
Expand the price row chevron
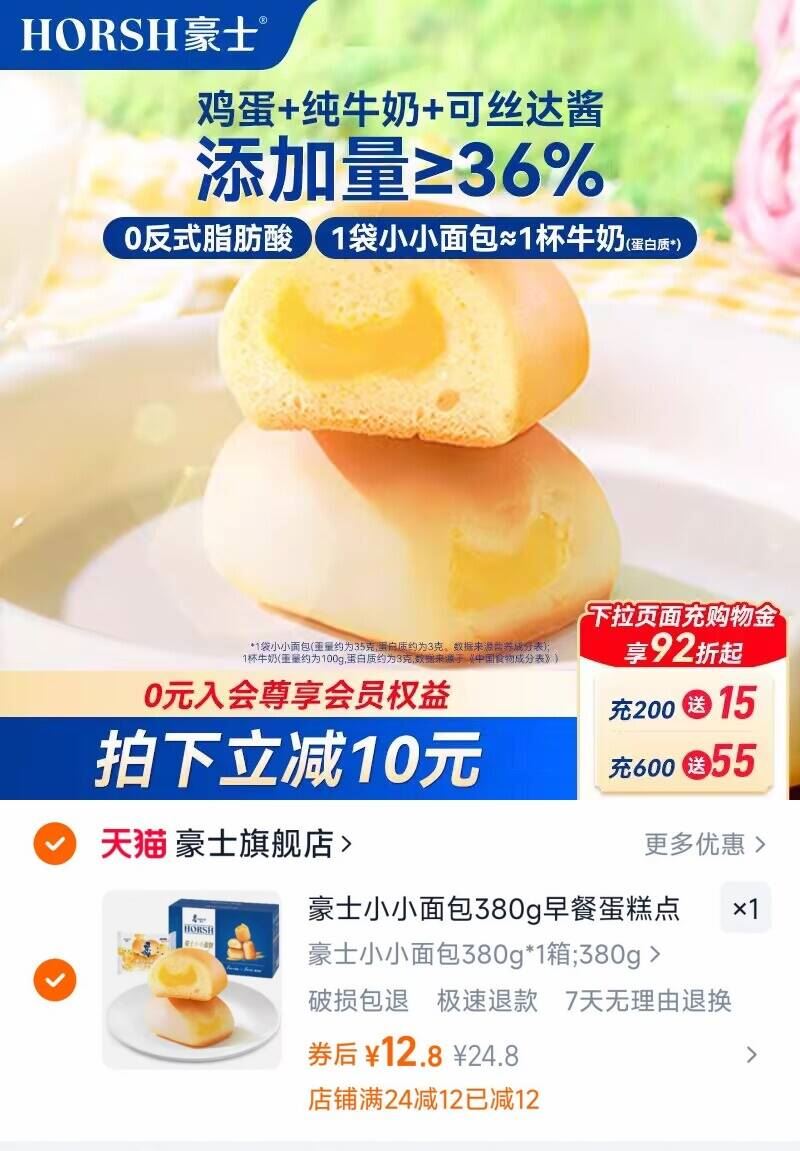coord(753,1055)
